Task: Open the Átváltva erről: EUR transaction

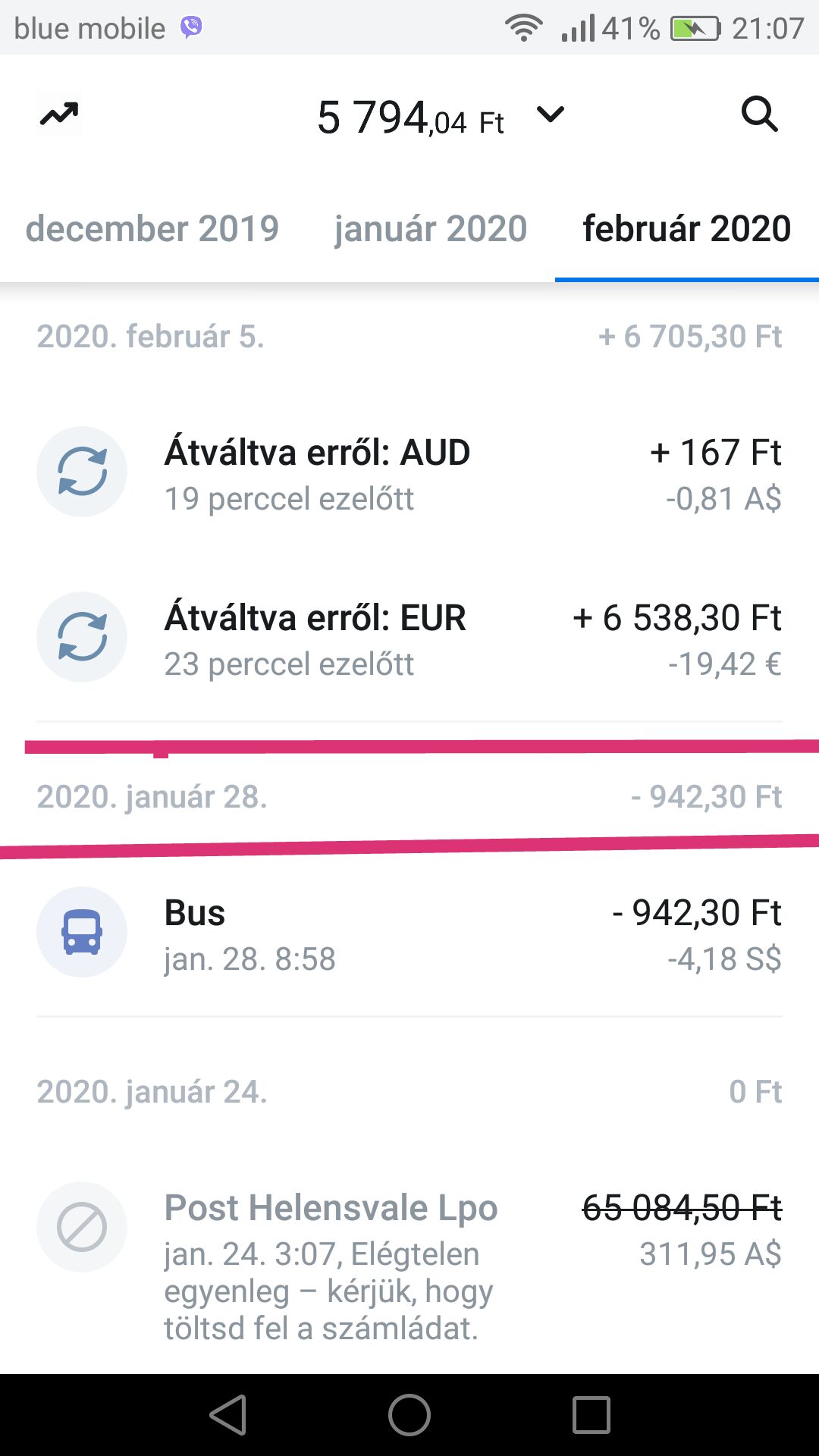Action: tap(409, 639)
